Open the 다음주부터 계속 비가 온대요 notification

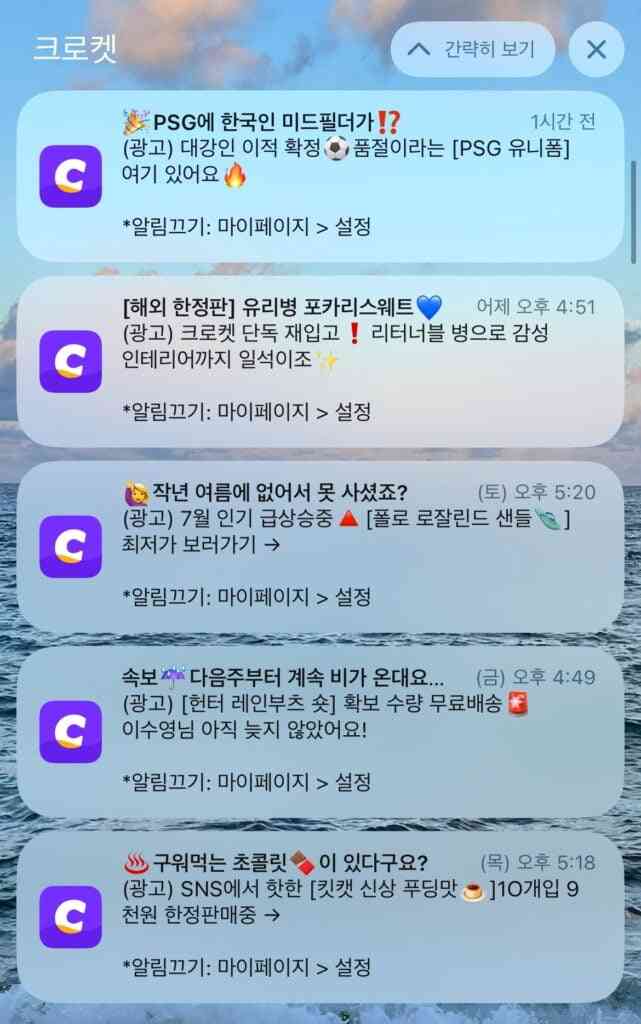click(x=320, y=731)
